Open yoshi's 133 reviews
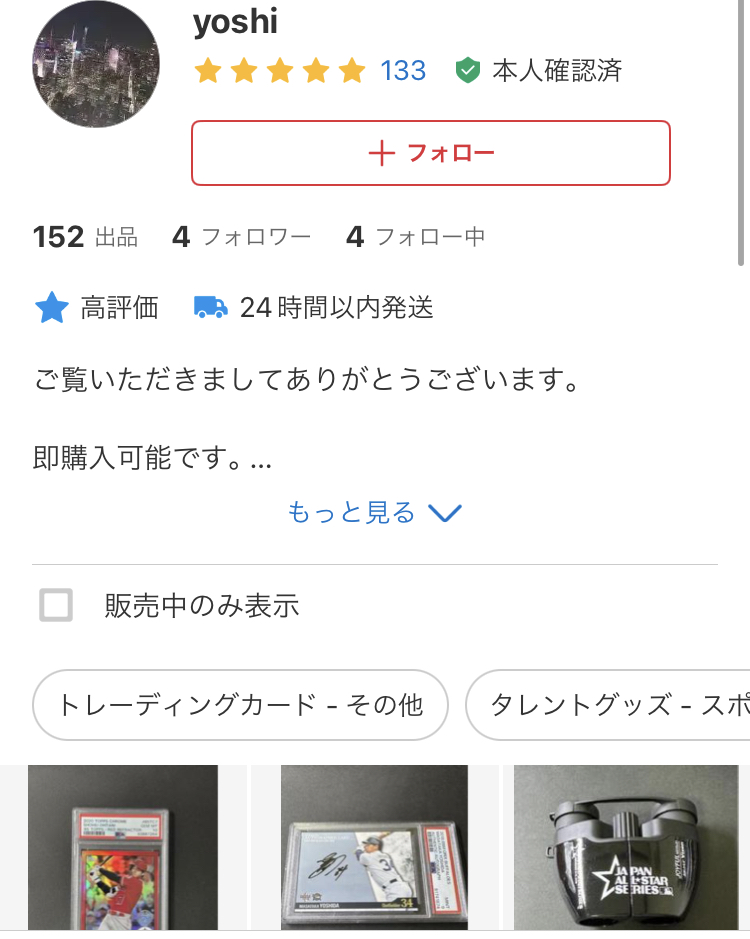The width and height of the screenshot is (750, 939). point(403,71)
